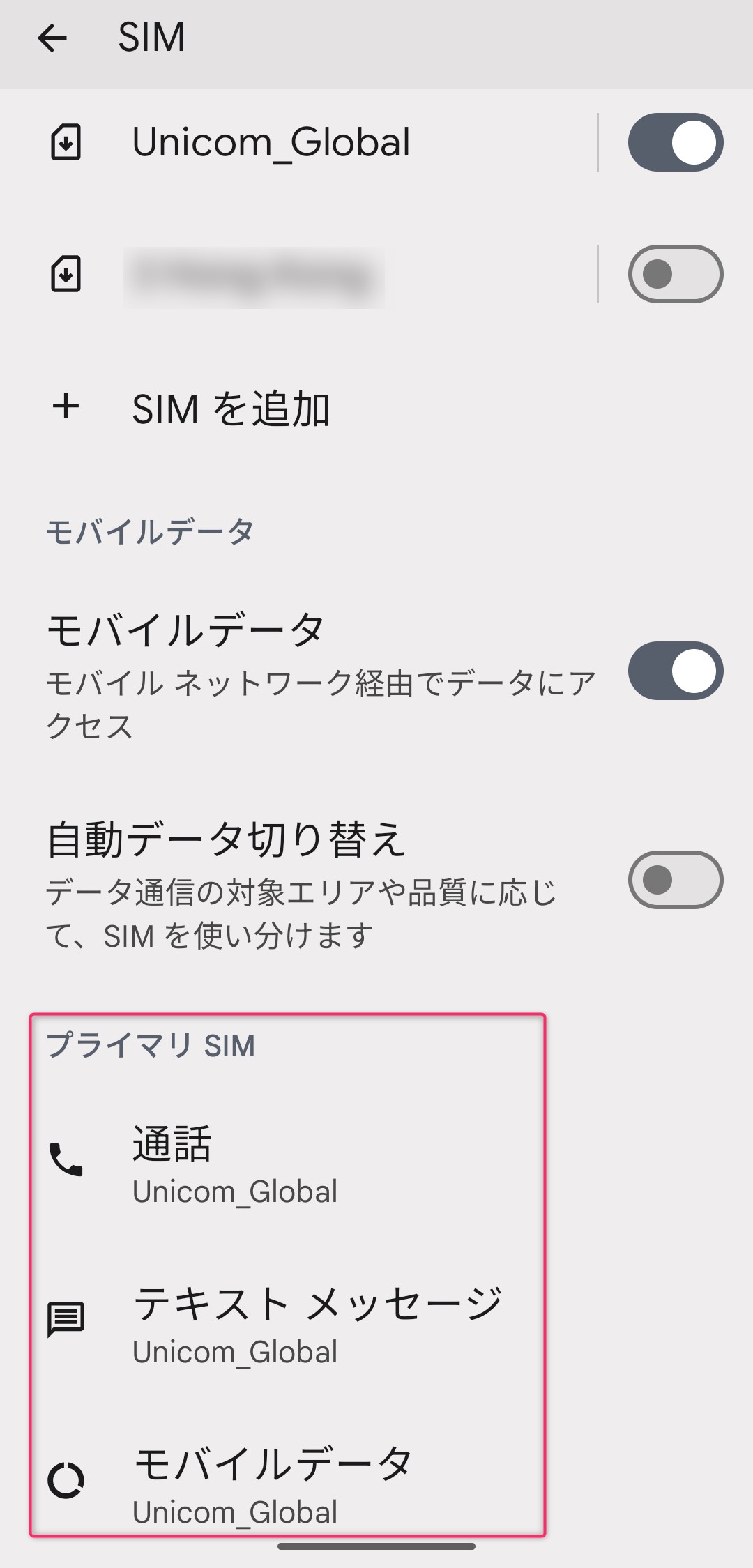The width and height of the screenshot is (753, 1568).
Task: Enable 自動データ切り替え switch
Action: click(x=675, y=880)
